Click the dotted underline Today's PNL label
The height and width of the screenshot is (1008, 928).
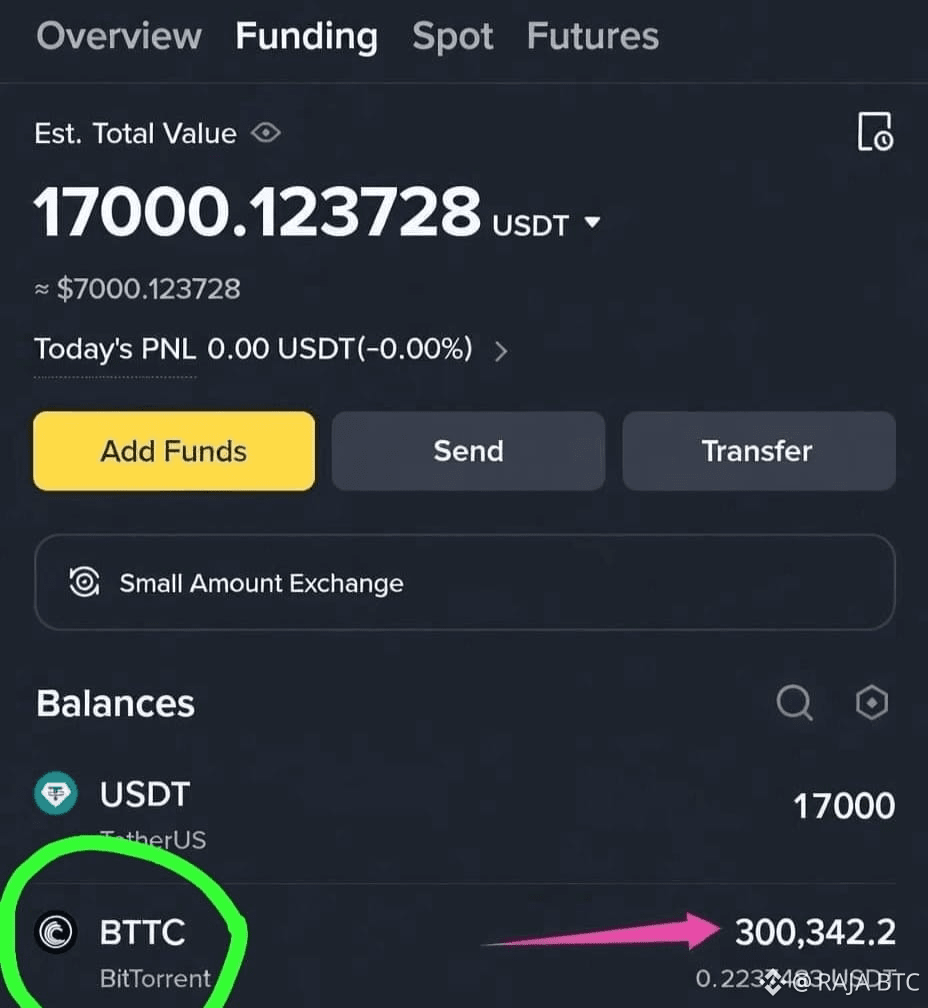(x=114, y=350)
